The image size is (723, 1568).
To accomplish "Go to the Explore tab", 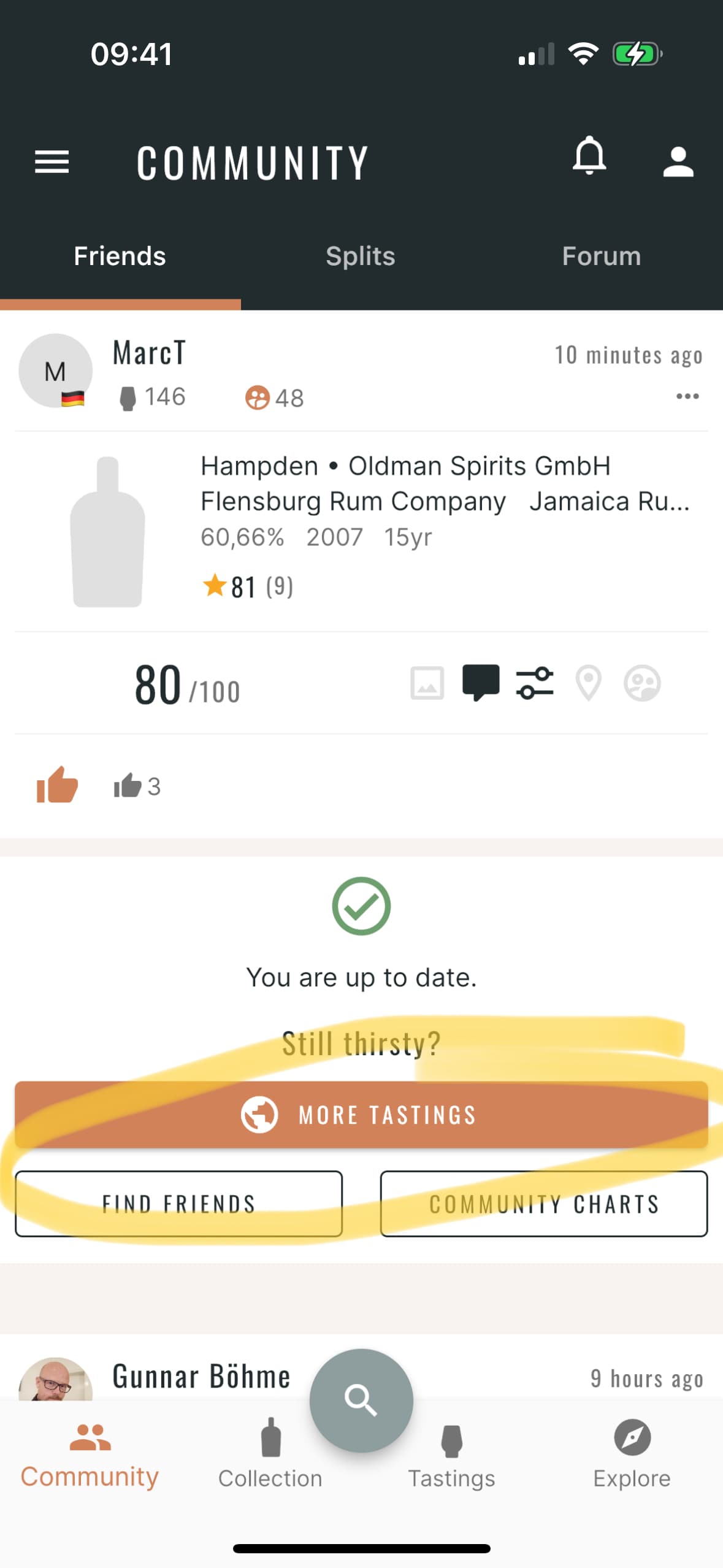I will click(x=632, y=1454).
